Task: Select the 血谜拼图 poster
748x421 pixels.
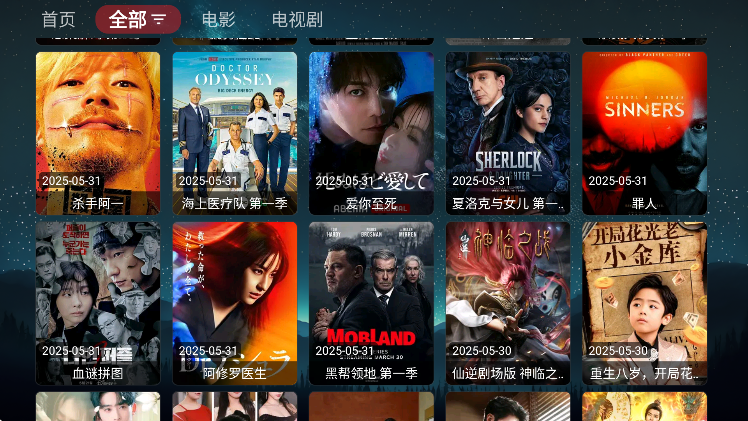Action: tap(98, 303)
